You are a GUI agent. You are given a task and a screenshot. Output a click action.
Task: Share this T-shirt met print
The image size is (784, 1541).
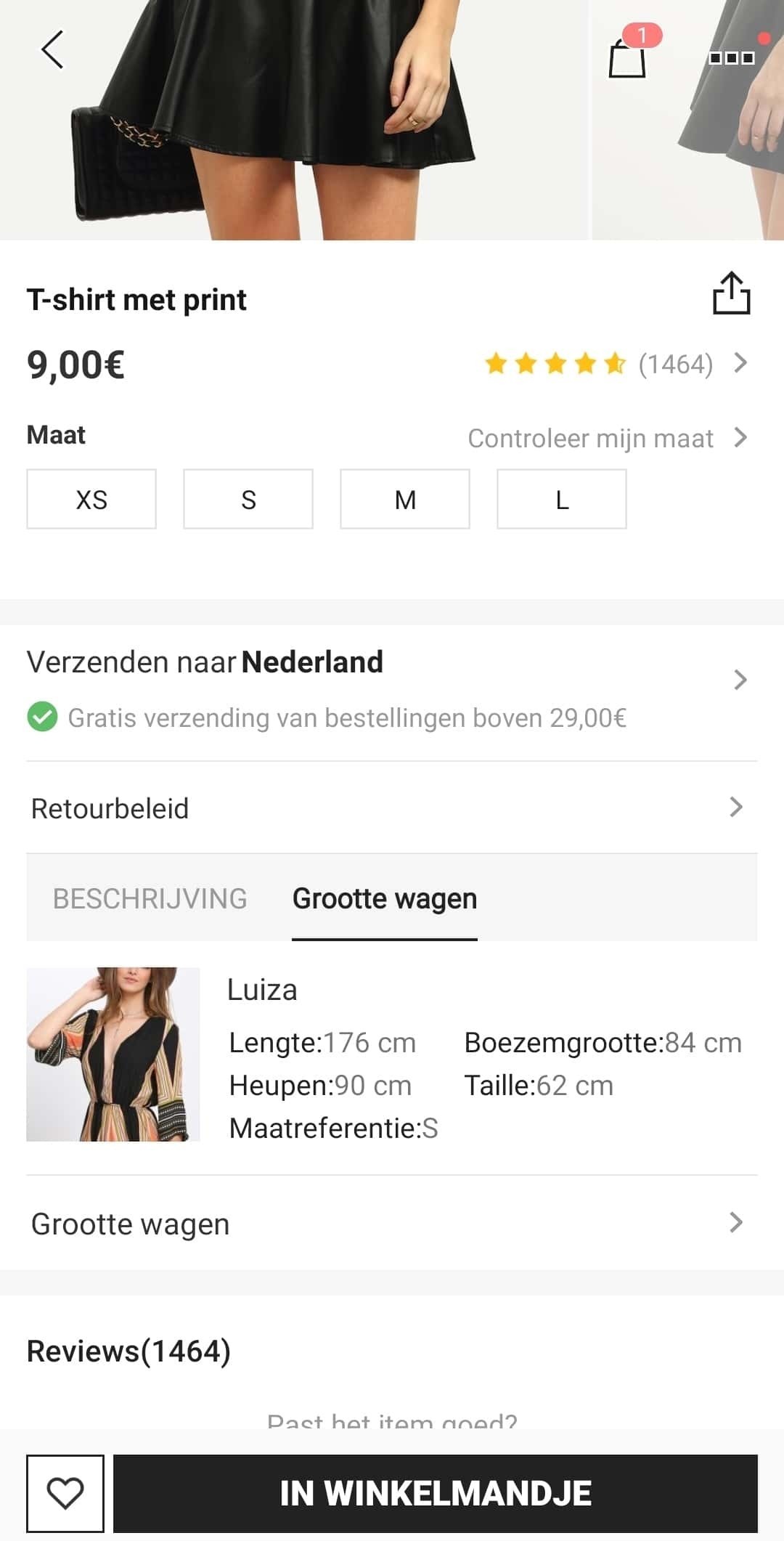click(x=731, y=293)
